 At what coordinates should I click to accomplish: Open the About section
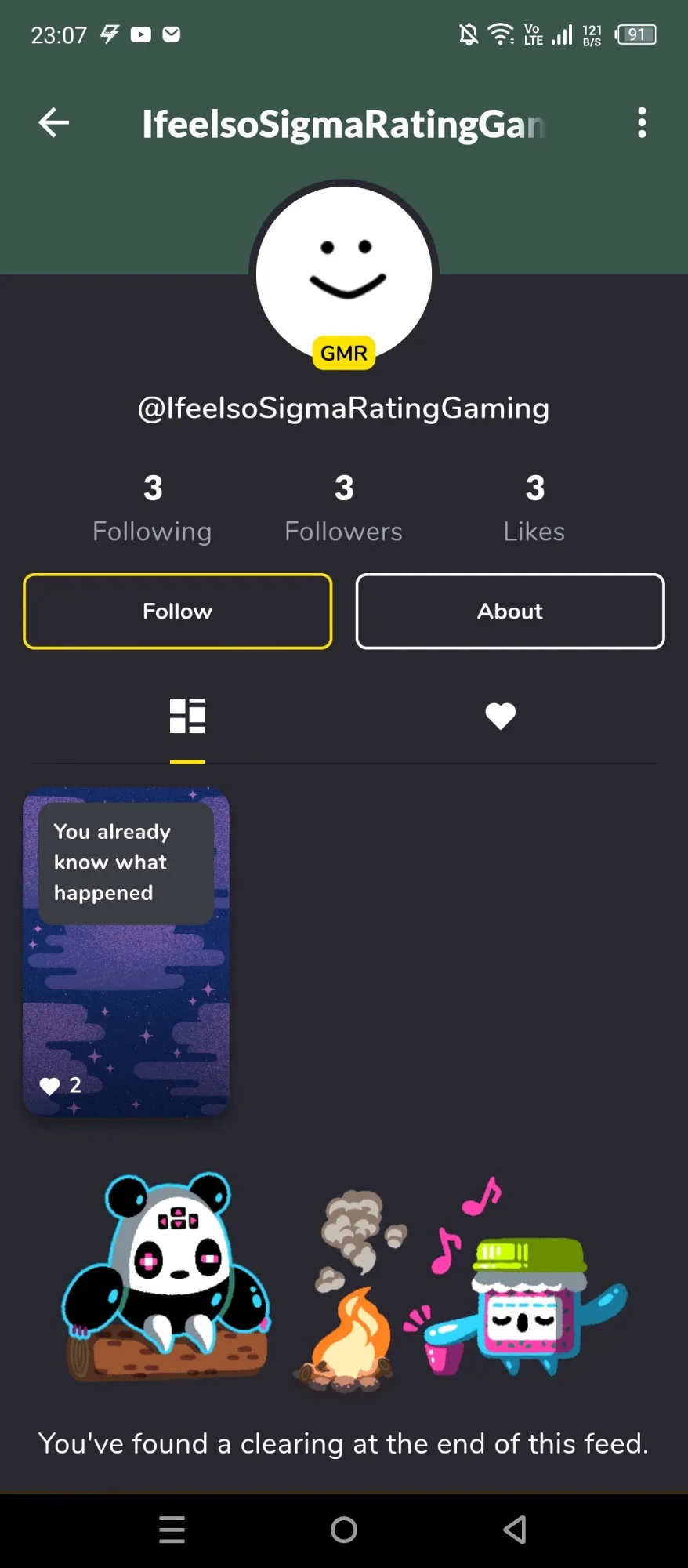tap(510, 612)
